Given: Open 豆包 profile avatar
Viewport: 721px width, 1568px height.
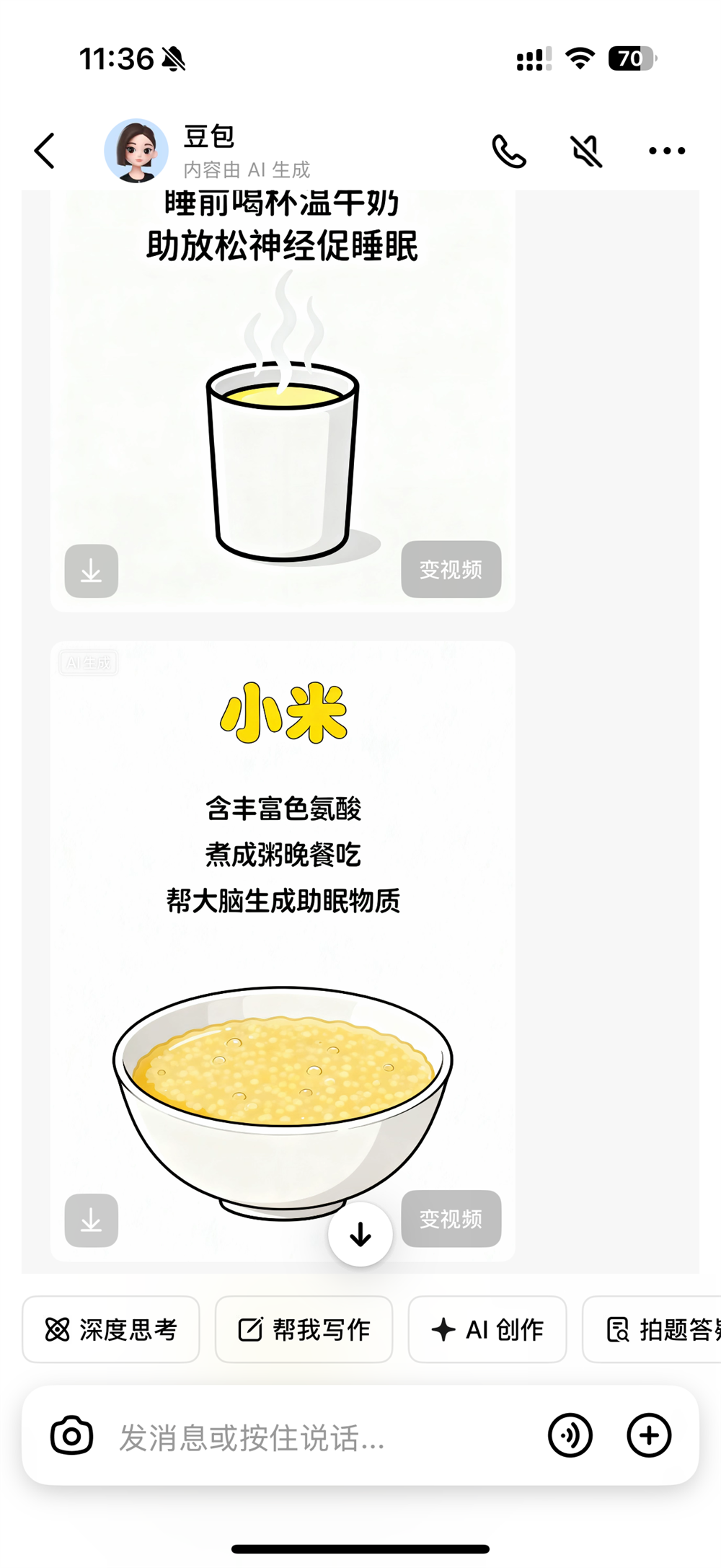Looking at the screenshot, I should [136, 151].
